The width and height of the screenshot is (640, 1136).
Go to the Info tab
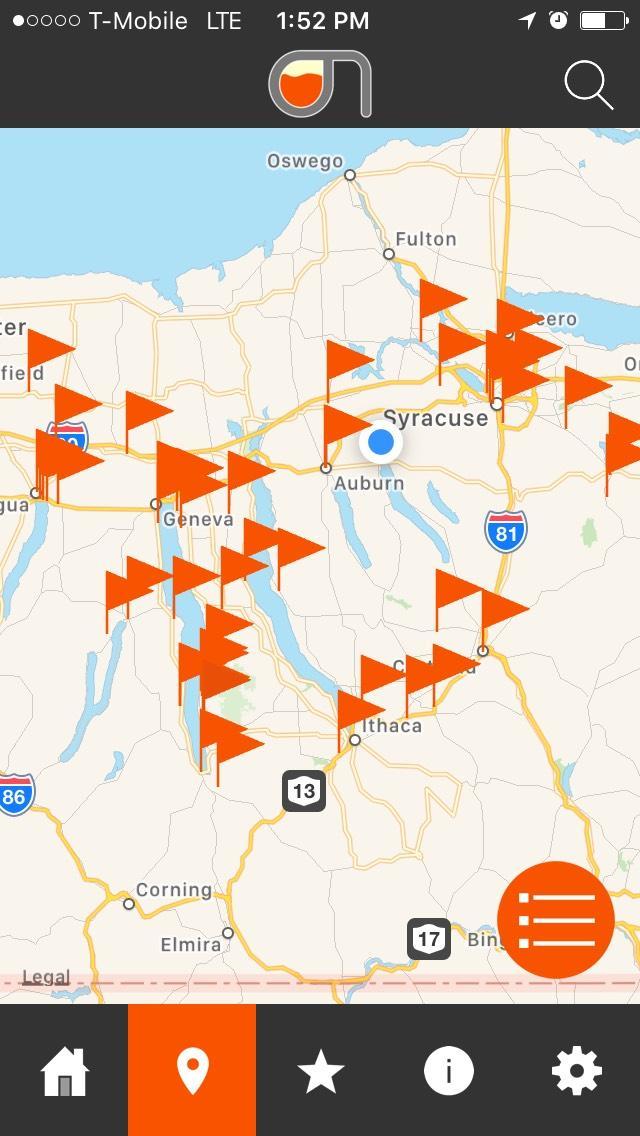point(448,1072)
